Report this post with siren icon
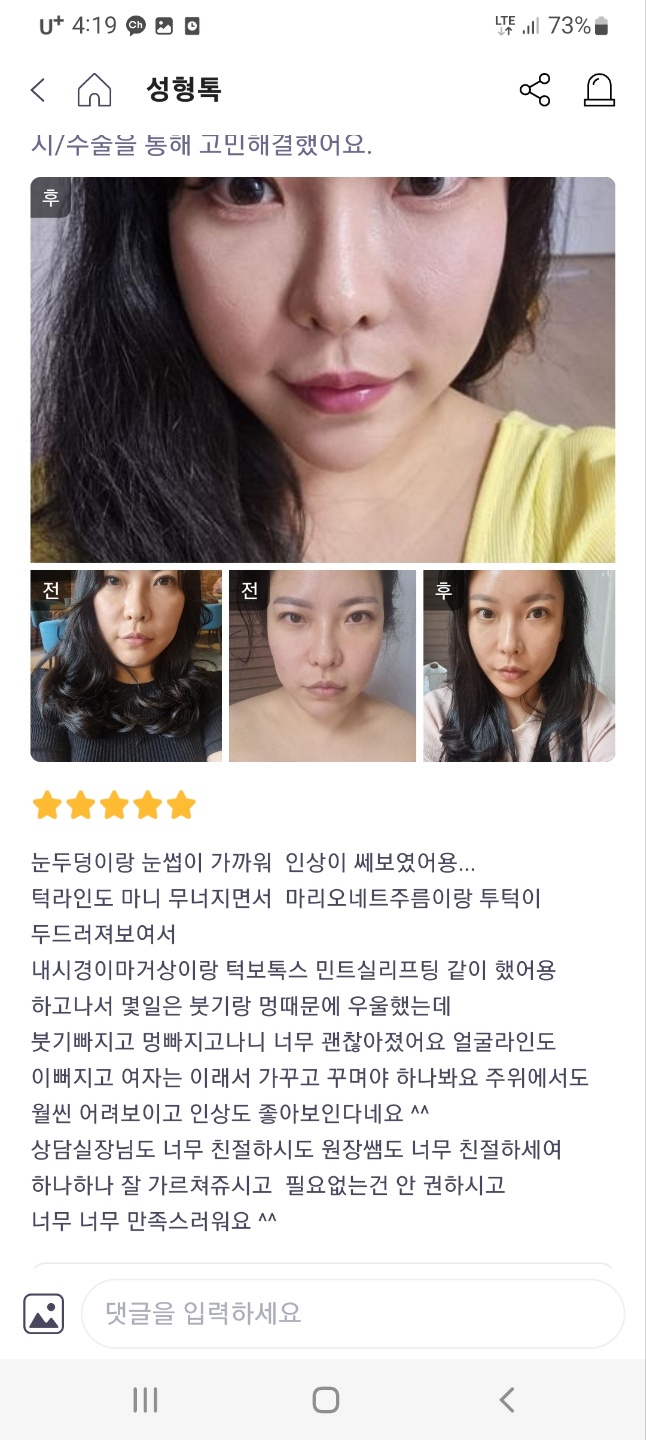The width and height of the screenshot is (646, 1440). (x=598, y=90)
